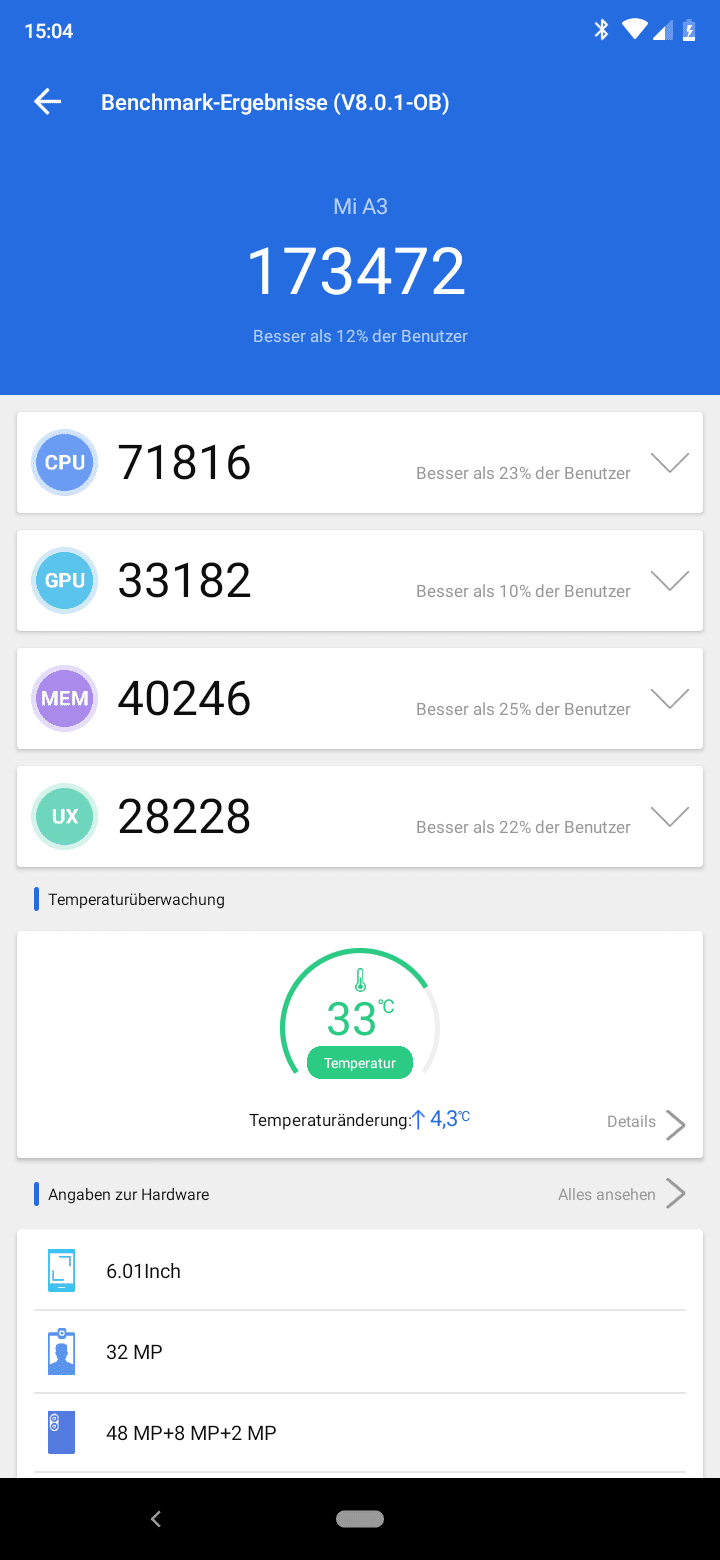The image size is (720, 1560).
Task: Open temperature Details
Action: tap(646, 1123)
